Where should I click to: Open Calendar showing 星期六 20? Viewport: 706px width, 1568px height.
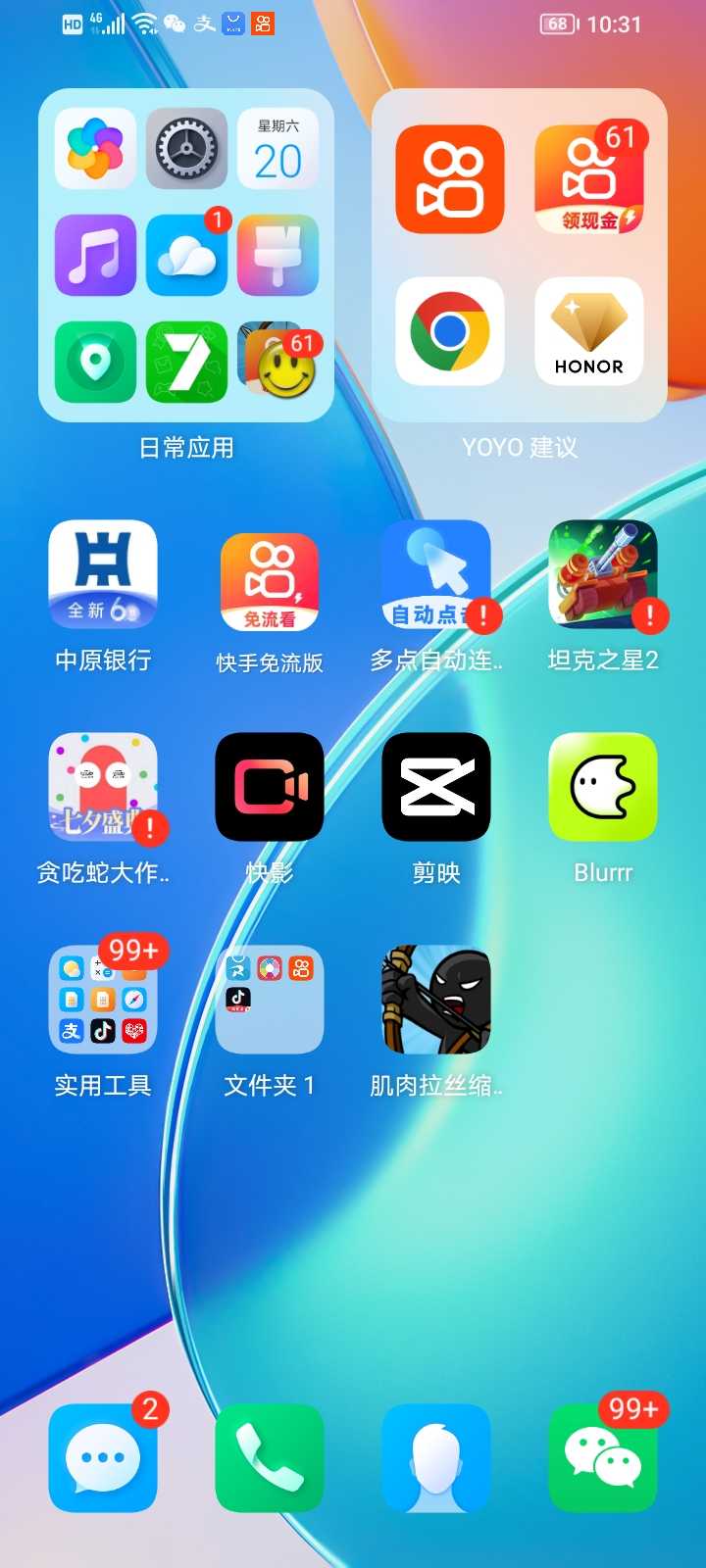point(277,149)
